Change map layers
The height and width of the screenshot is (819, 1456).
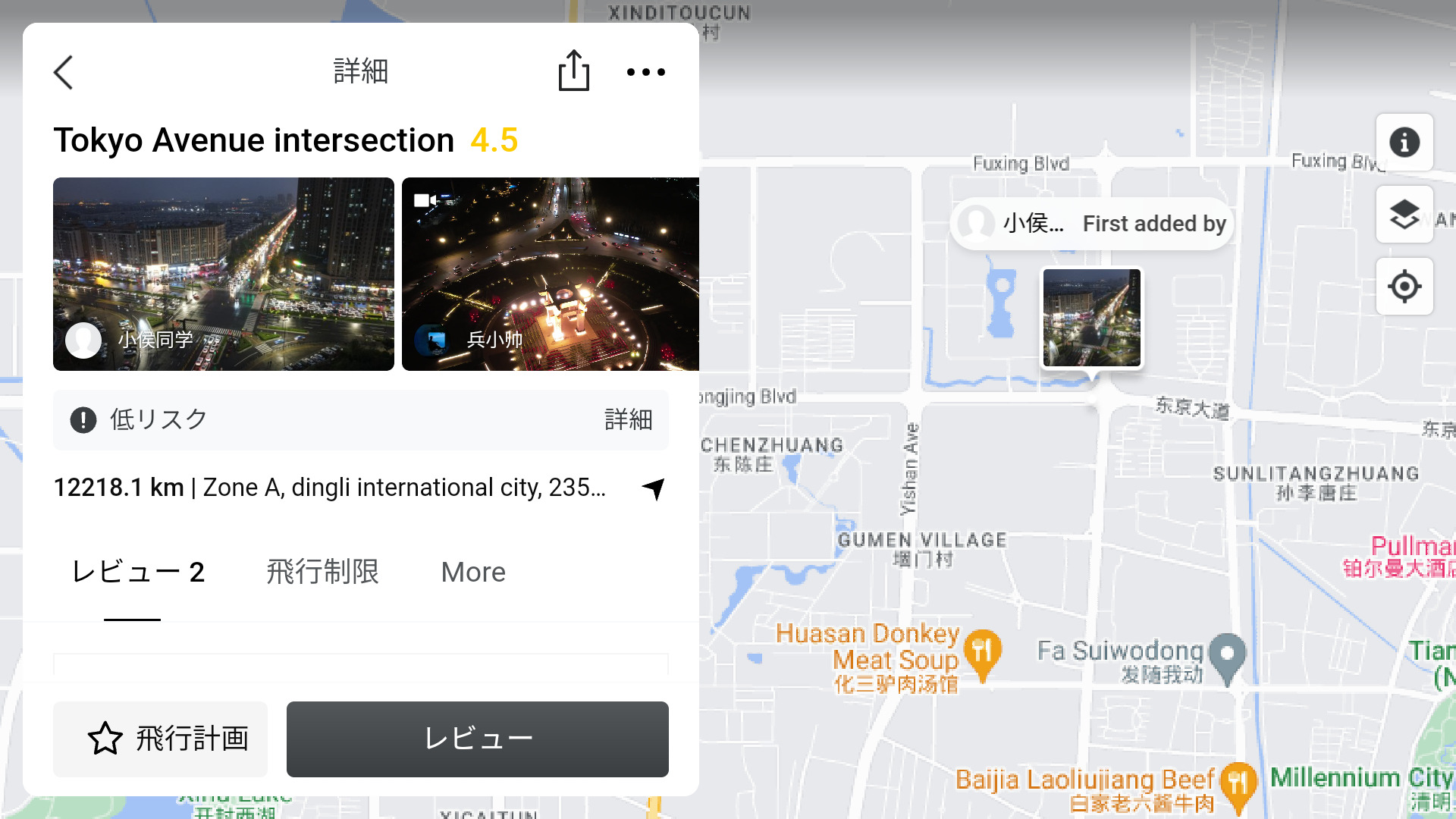(1404, 215)
